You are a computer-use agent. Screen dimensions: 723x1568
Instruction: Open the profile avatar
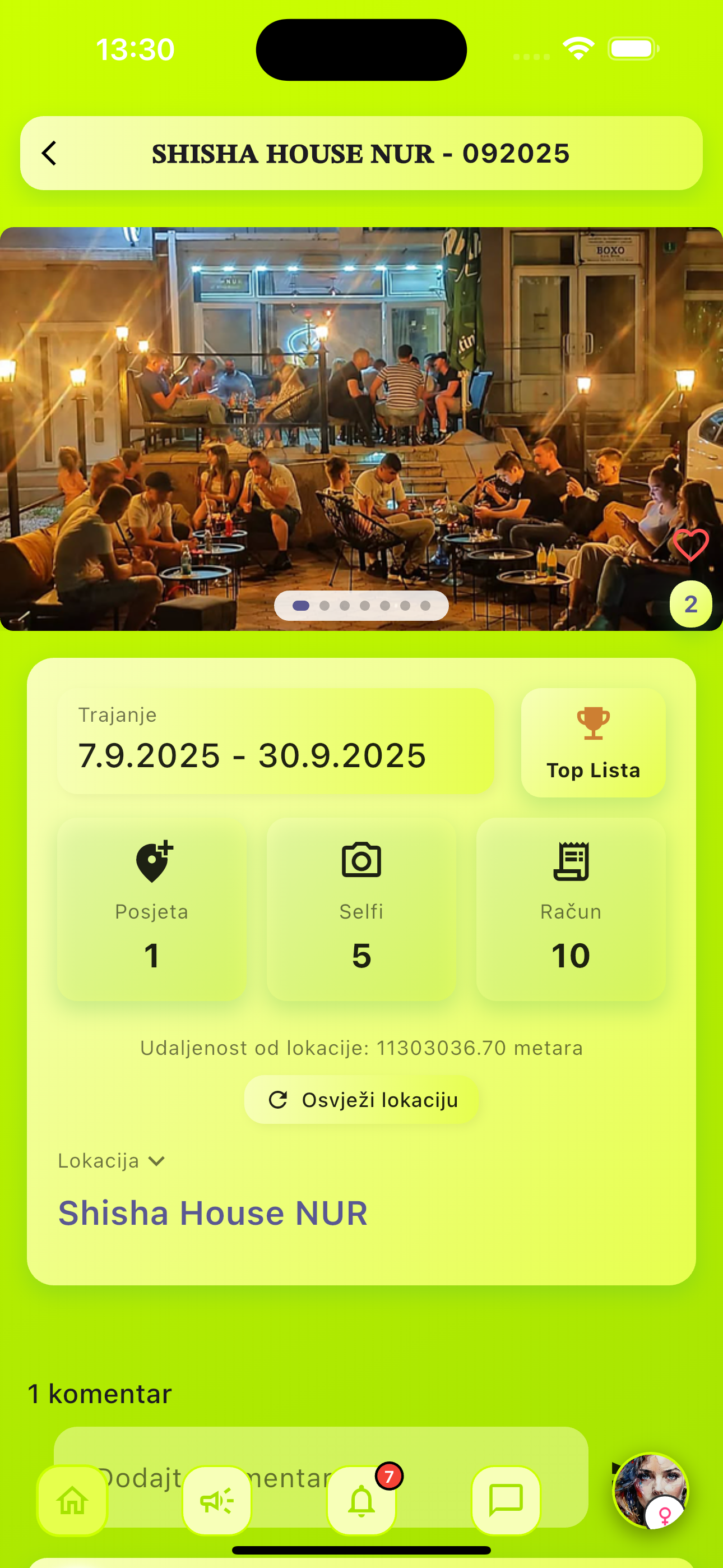tap(650, 1490)
